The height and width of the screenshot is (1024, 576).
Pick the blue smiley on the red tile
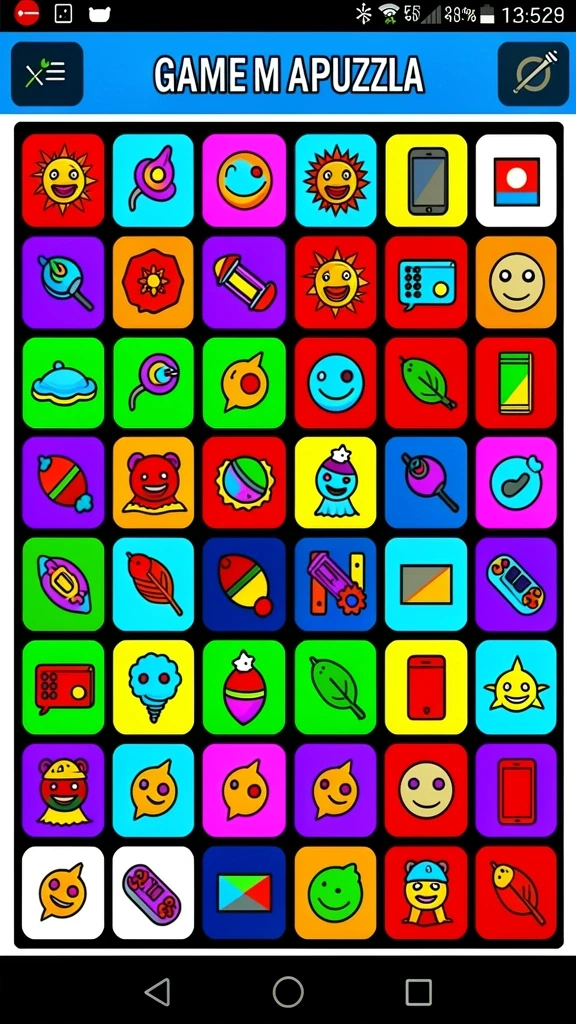point(336,383)
